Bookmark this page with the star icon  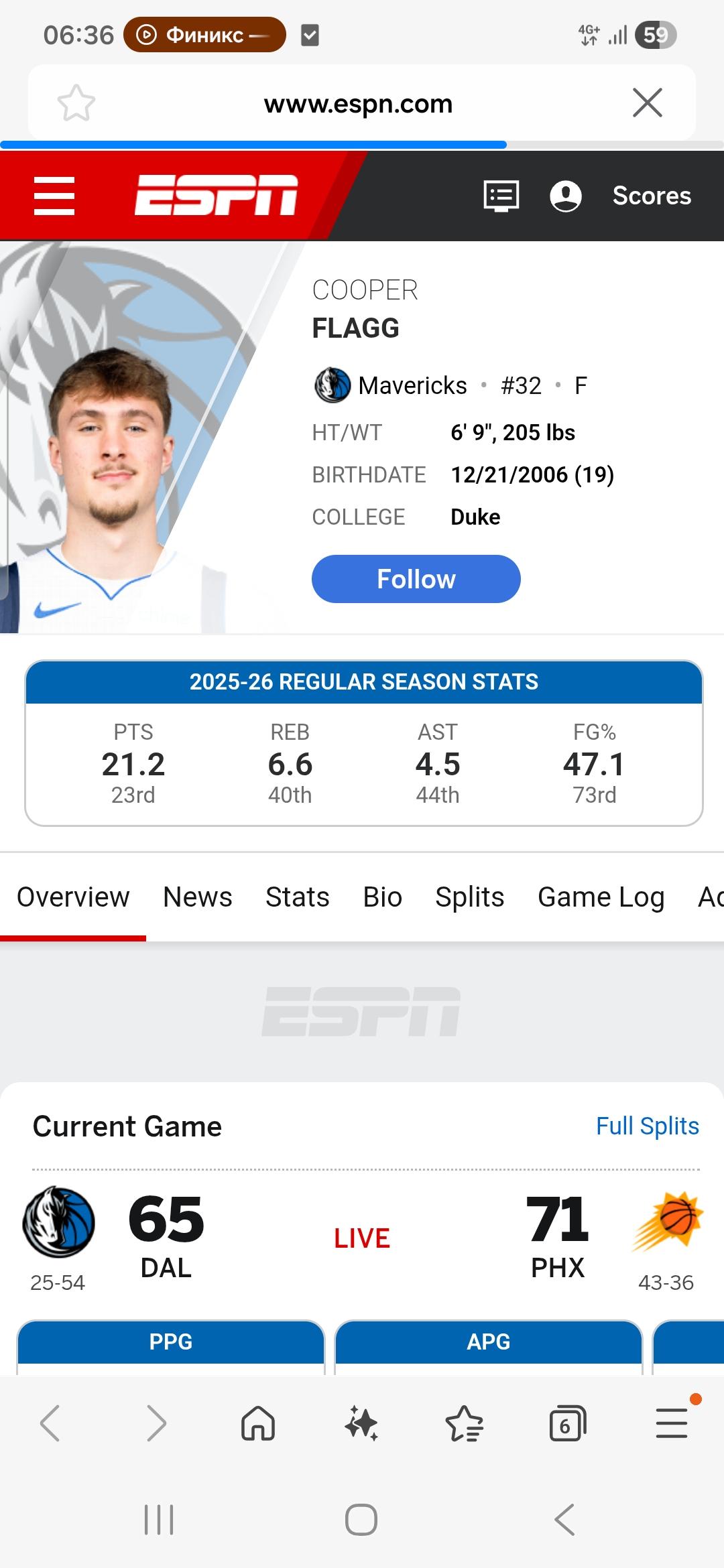point(76,103)
